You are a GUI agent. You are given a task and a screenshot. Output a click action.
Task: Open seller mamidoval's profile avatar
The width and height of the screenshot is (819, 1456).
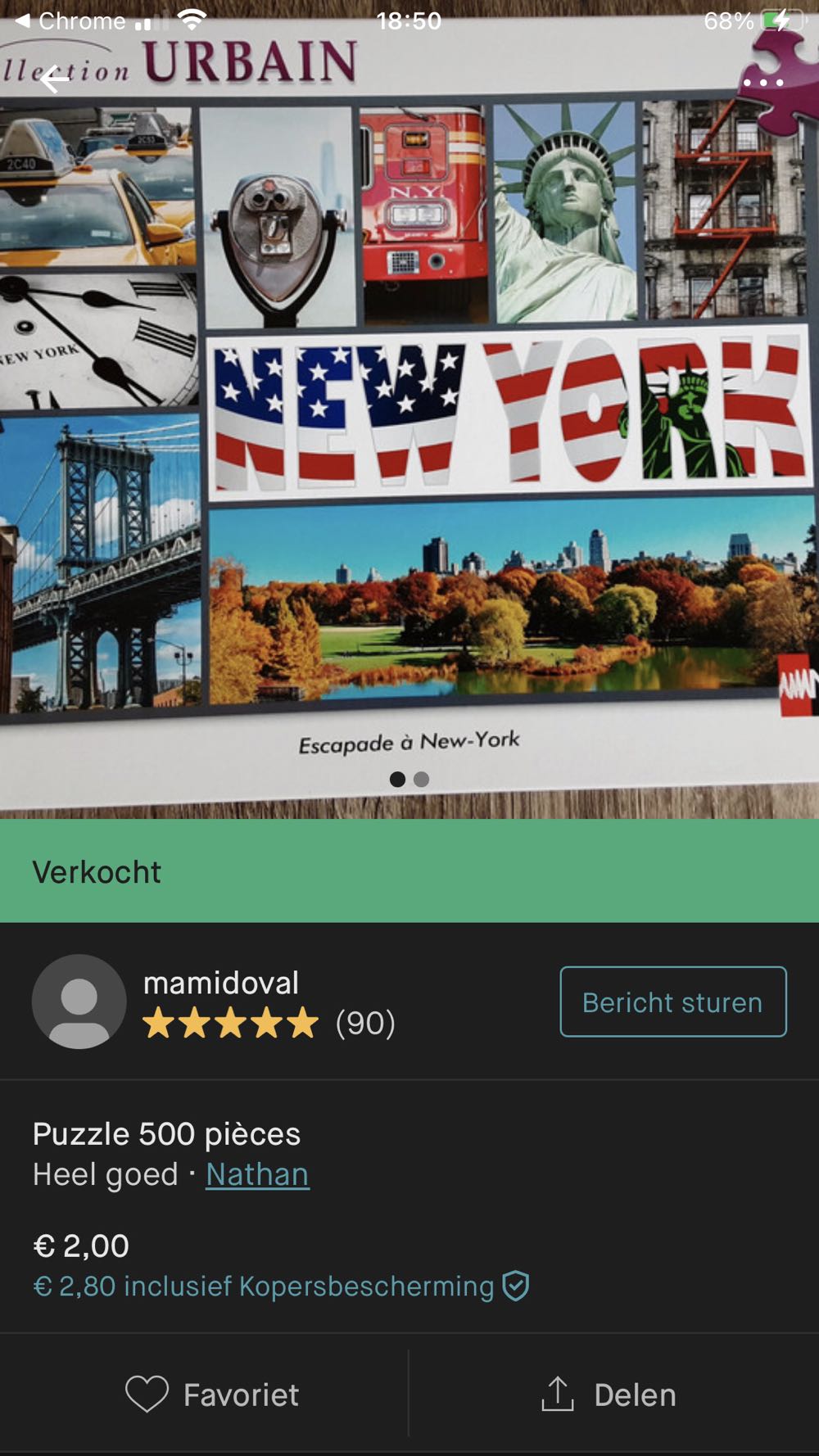79,1001
